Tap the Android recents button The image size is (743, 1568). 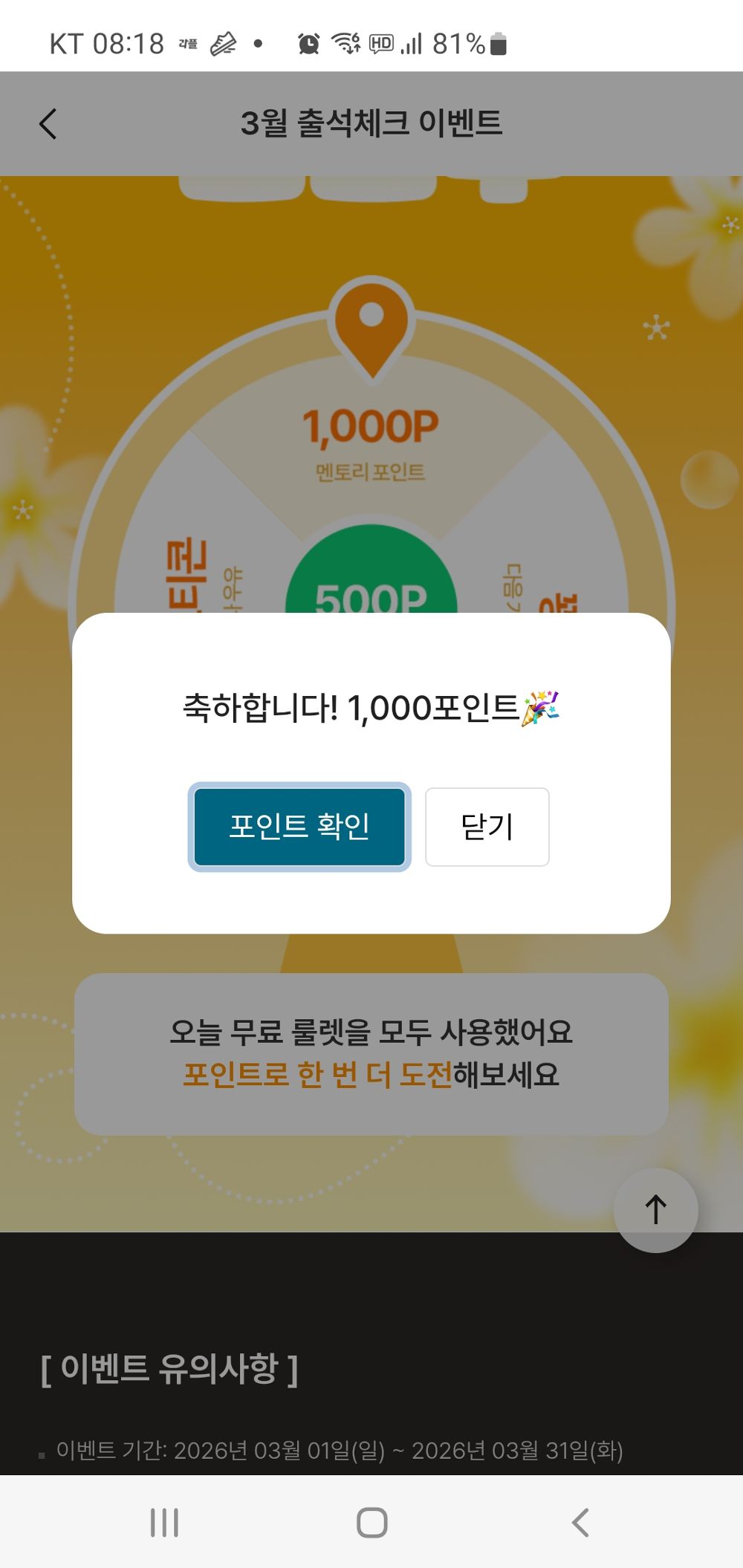click(165, 1520)
